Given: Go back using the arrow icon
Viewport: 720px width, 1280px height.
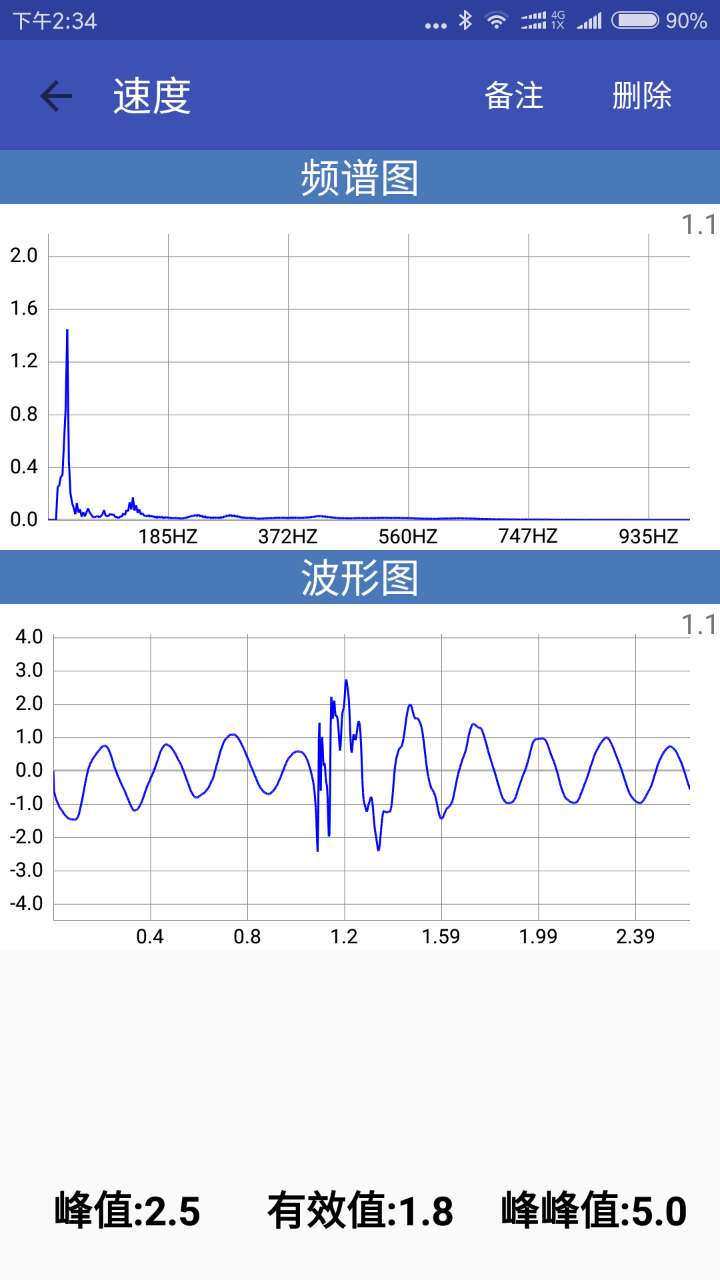Looking at the screenshot, I should [56, 96].
